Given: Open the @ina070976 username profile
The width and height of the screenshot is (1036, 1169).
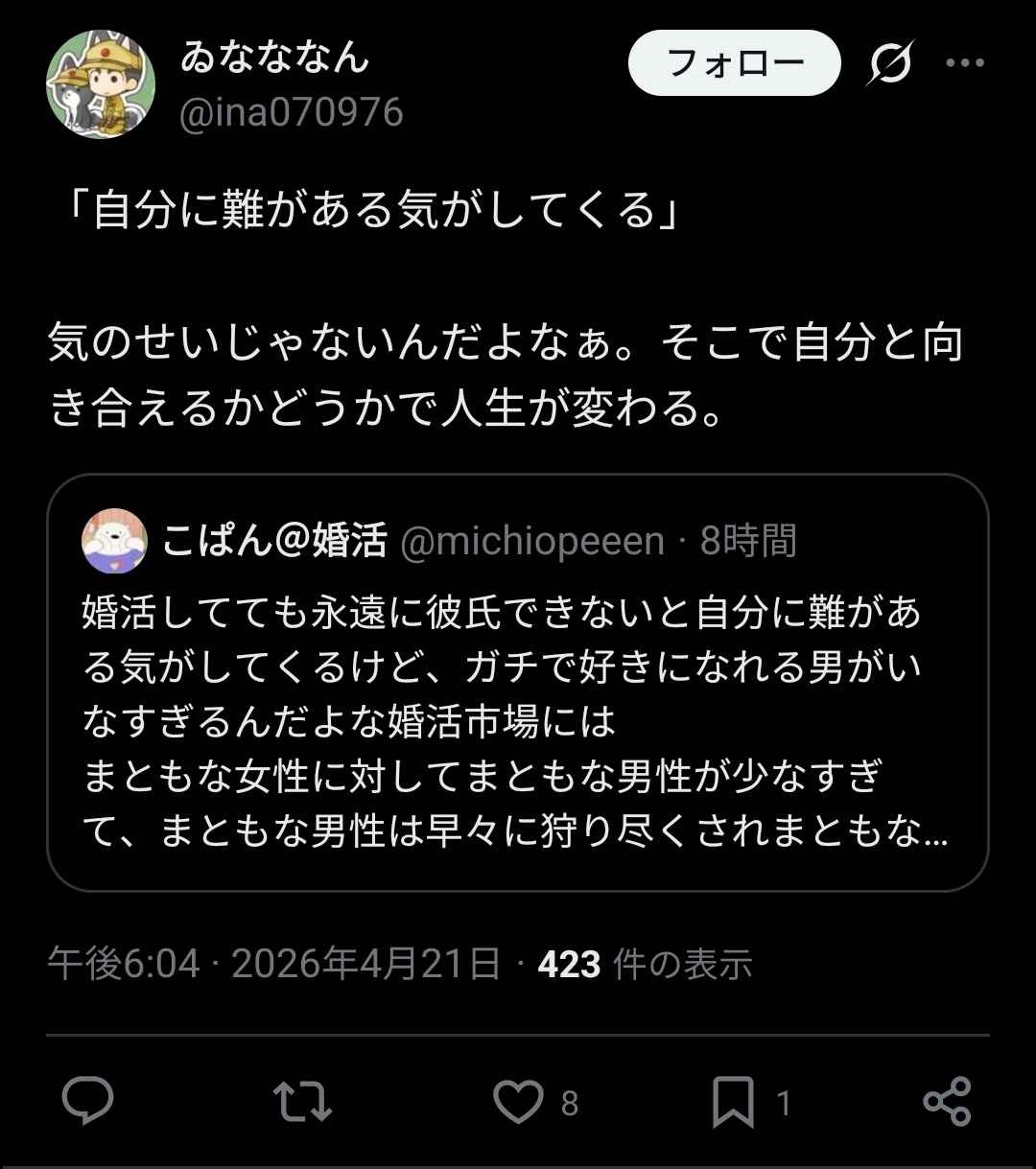Looking at the screenshot, I should [x=292, y=113].
